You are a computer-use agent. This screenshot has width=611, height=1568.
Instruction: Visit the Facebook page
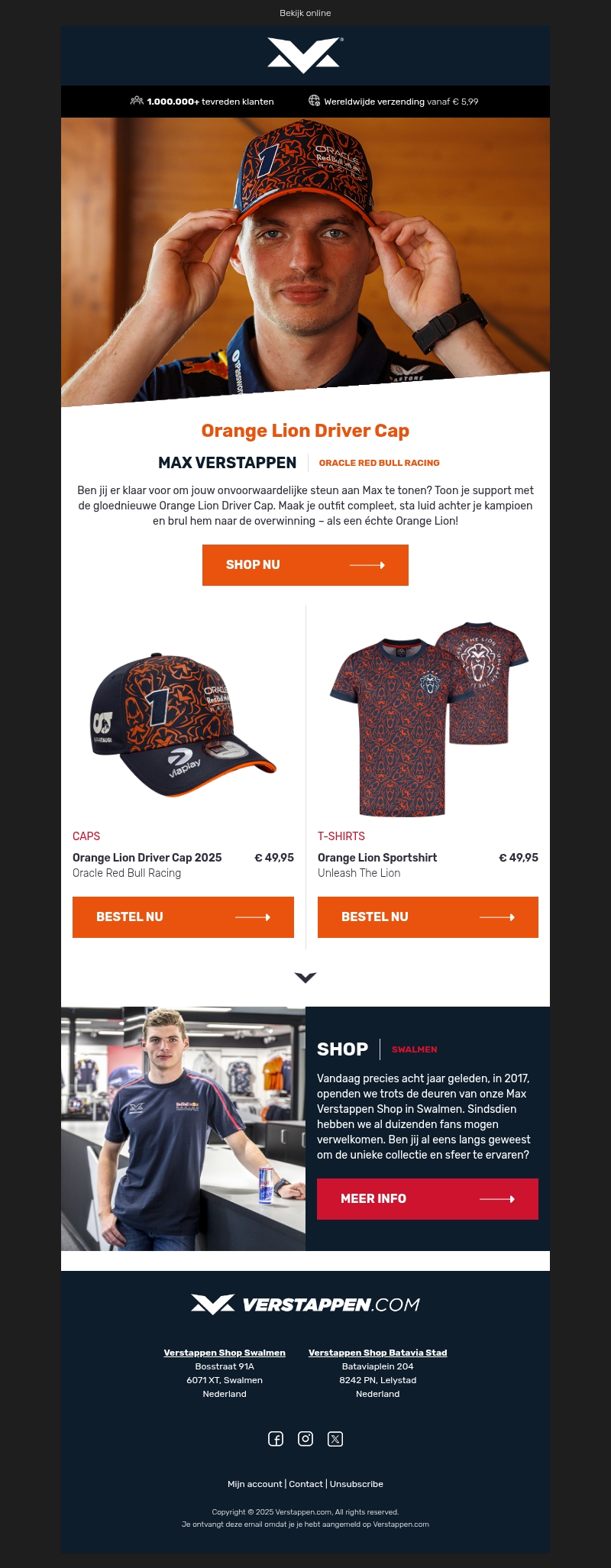276,1439
